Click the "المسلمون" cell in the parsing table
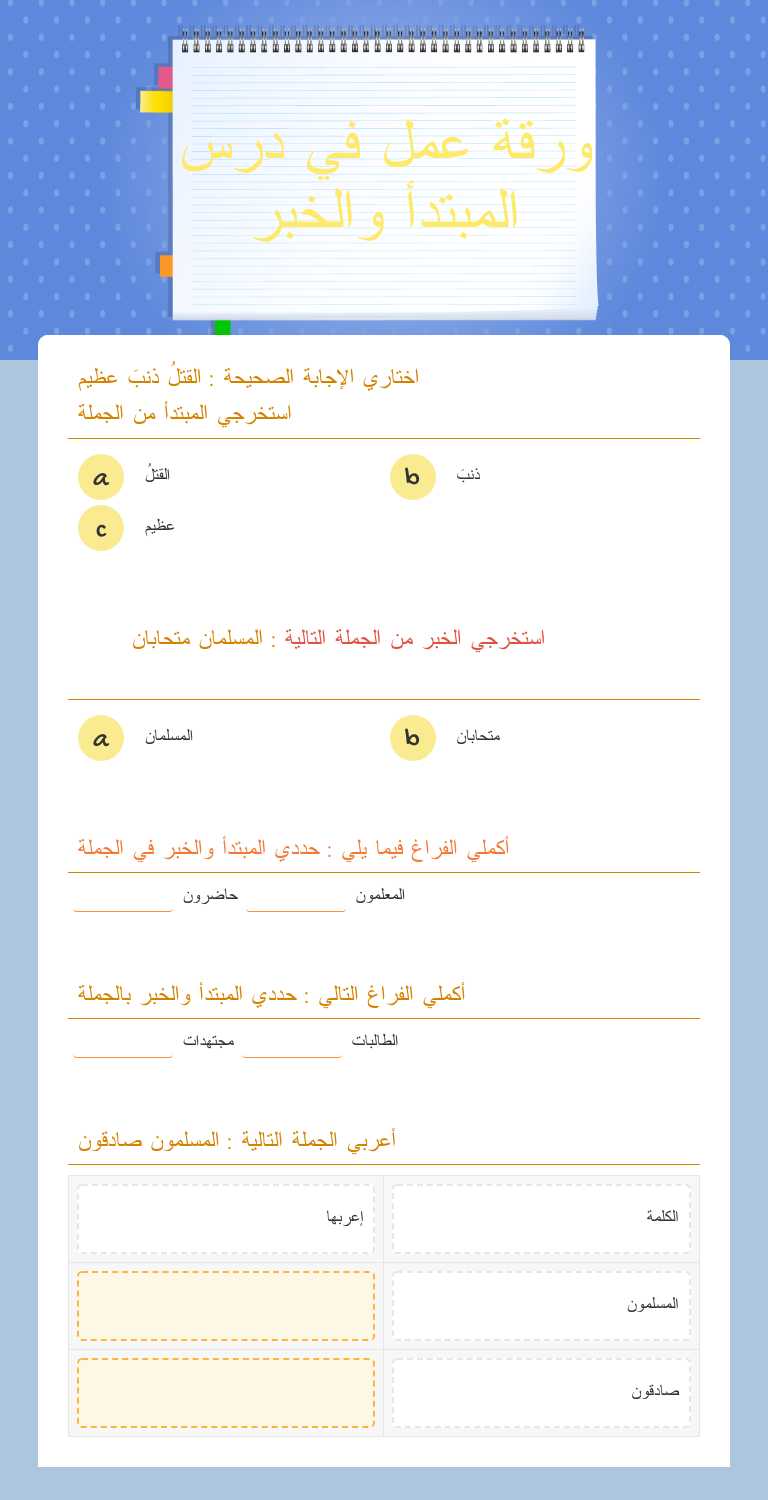 pyautogui.click(x=540, y=1305)
